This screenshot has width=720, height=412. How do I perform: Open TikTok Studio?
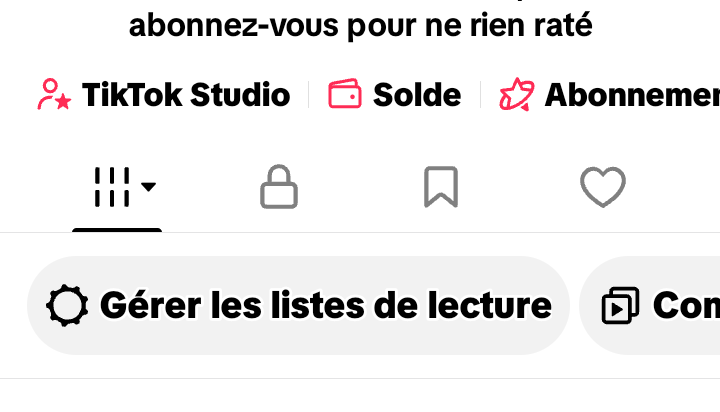pos(163,95)
